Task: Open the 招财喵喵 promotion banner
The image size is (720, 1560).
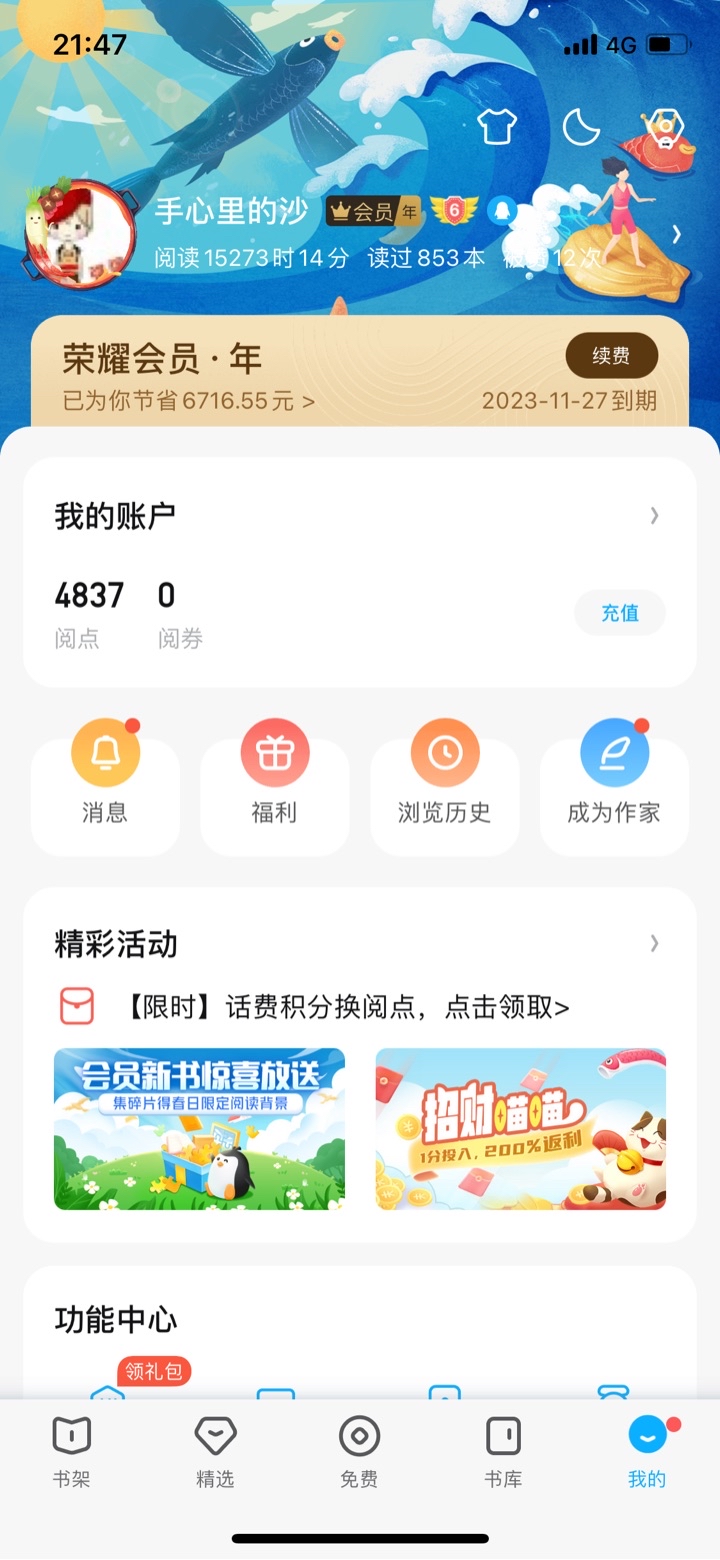Action: pyautogui.click(x=521, y=1129)
